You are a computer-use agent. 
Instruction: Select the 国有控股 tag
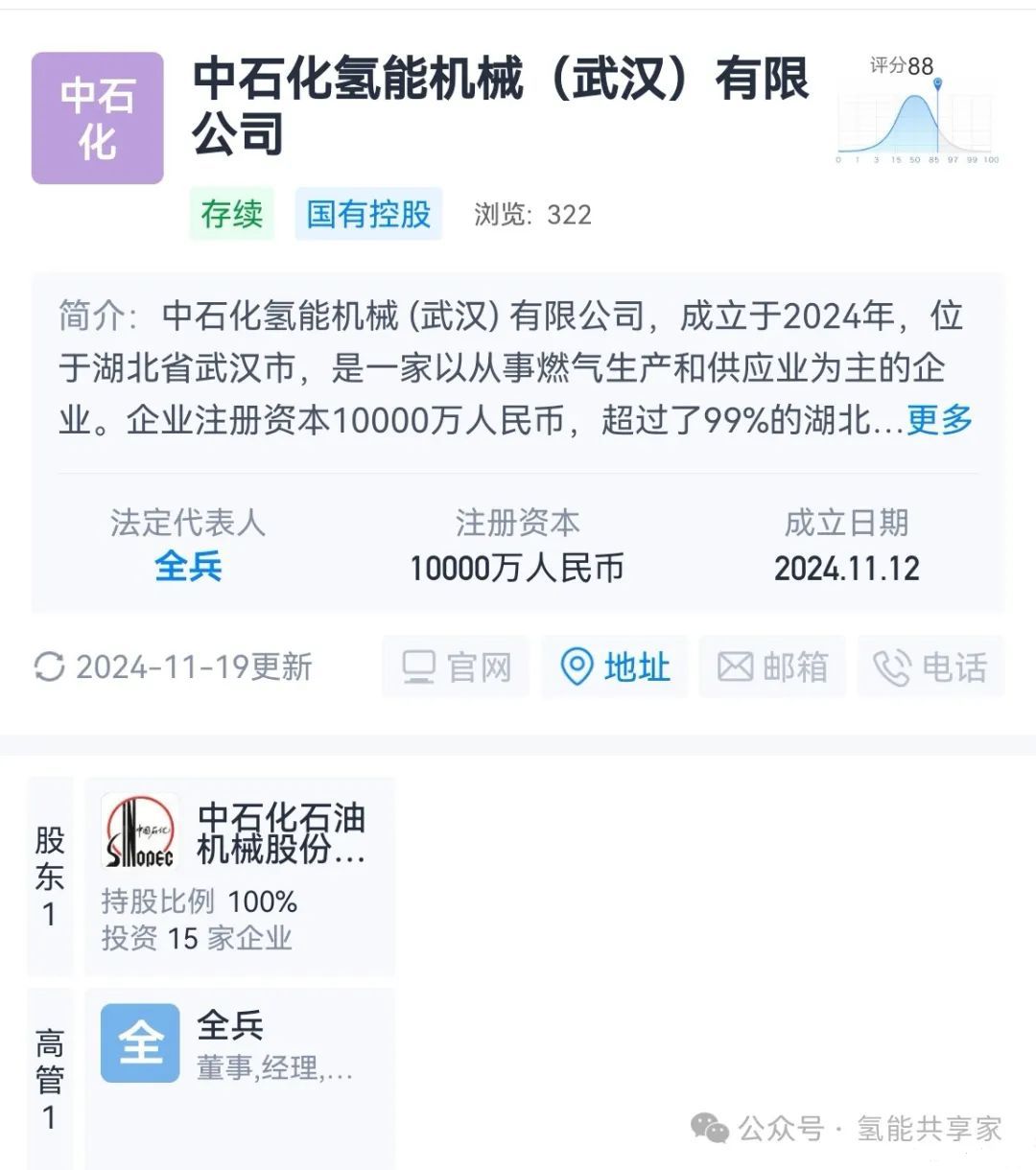tap(368, 214)
